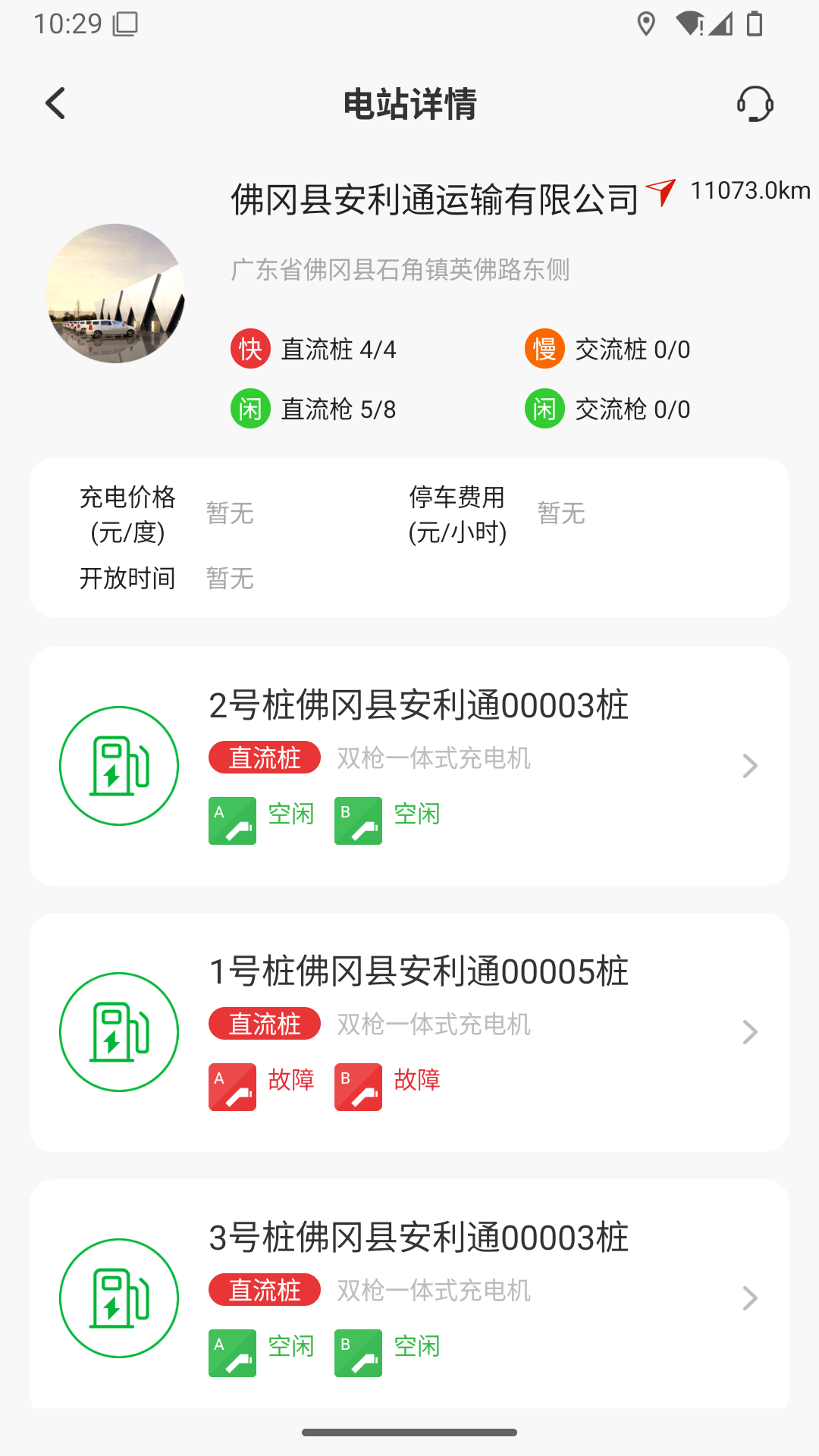This screenshot has width=819, height=1456.
Task: Select 1号桩 charging pile icon
Action: click(x=118, y=1031)
